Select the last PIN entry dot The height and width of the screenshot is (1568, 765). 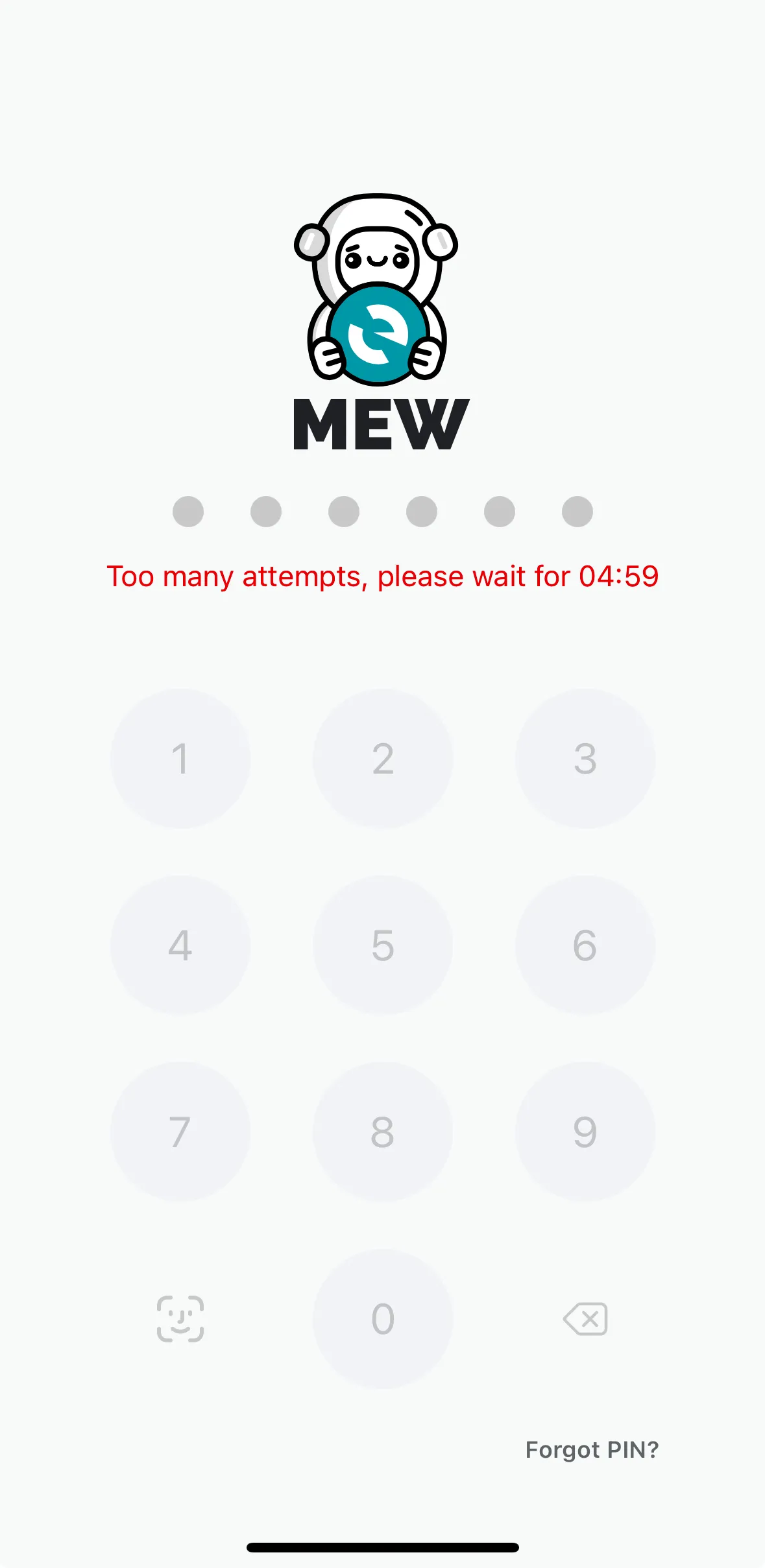[577, 511]
